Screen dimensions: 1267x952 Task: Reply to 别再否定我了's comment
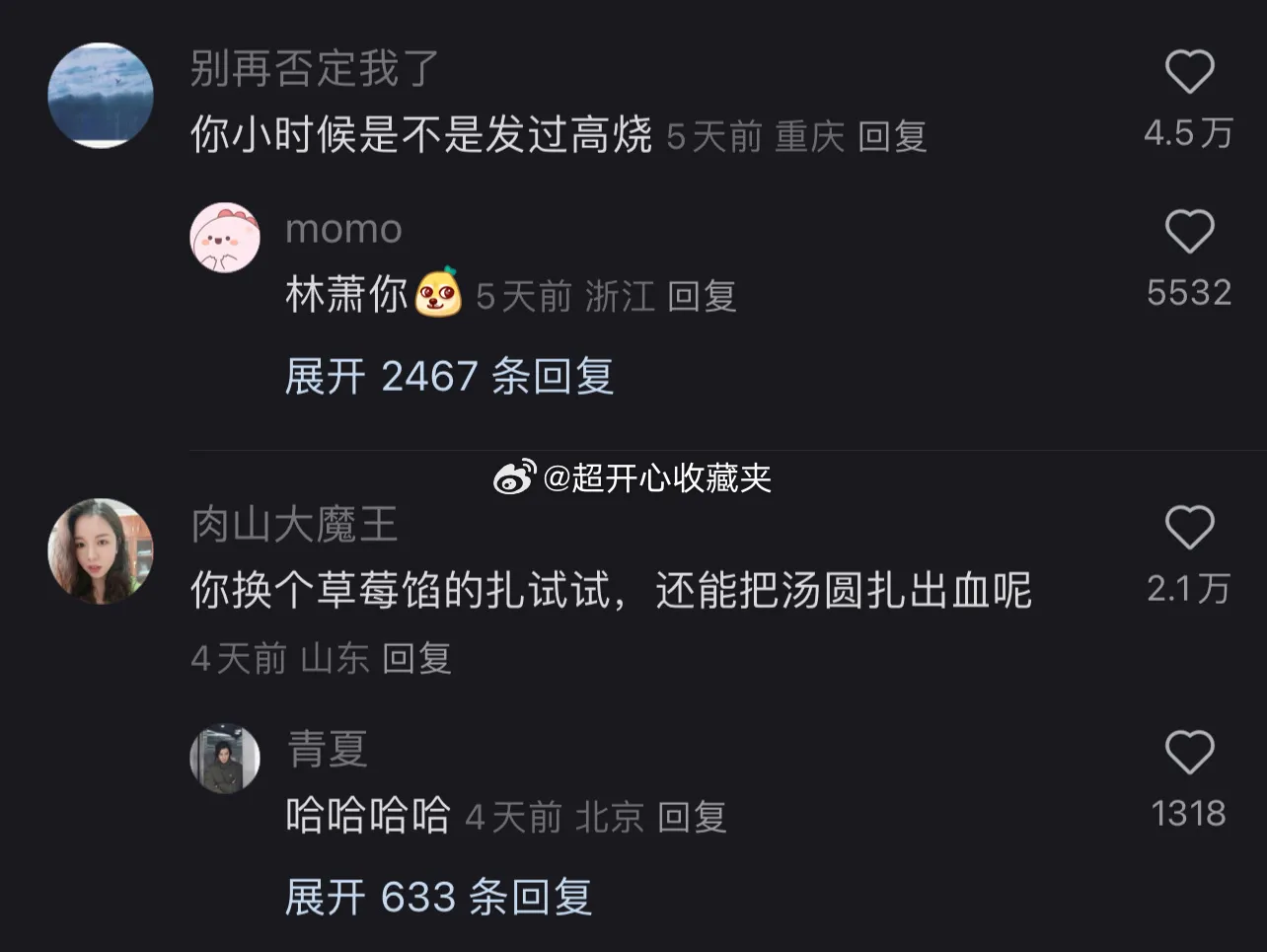point(892,136)
